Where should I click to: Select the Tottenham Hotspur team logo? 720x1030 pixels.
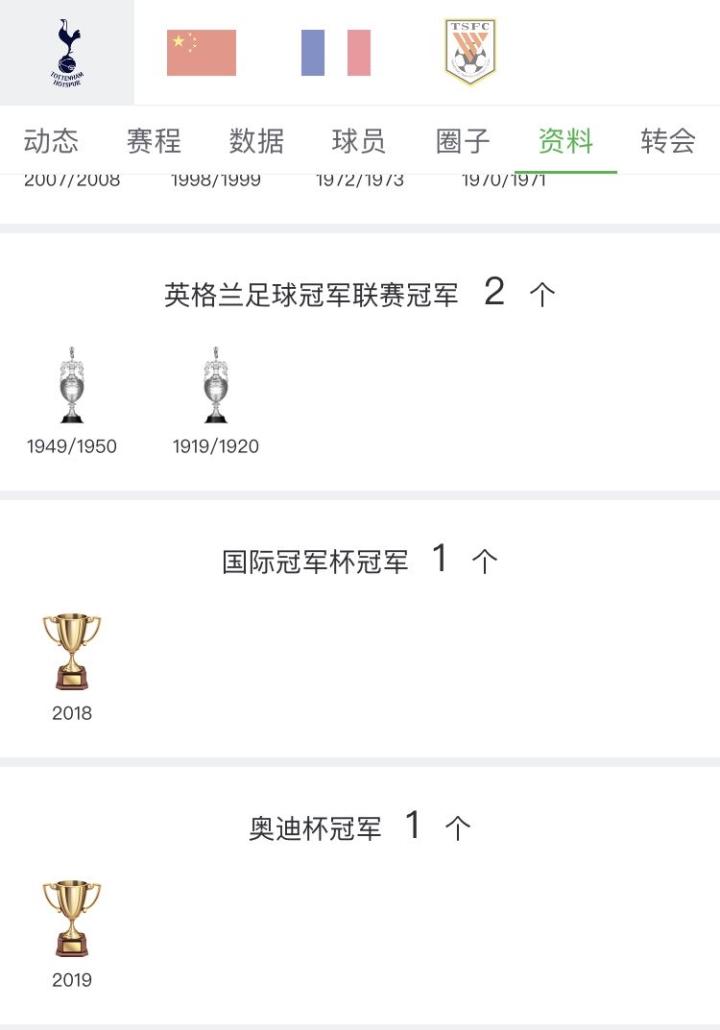coord(66,52)
